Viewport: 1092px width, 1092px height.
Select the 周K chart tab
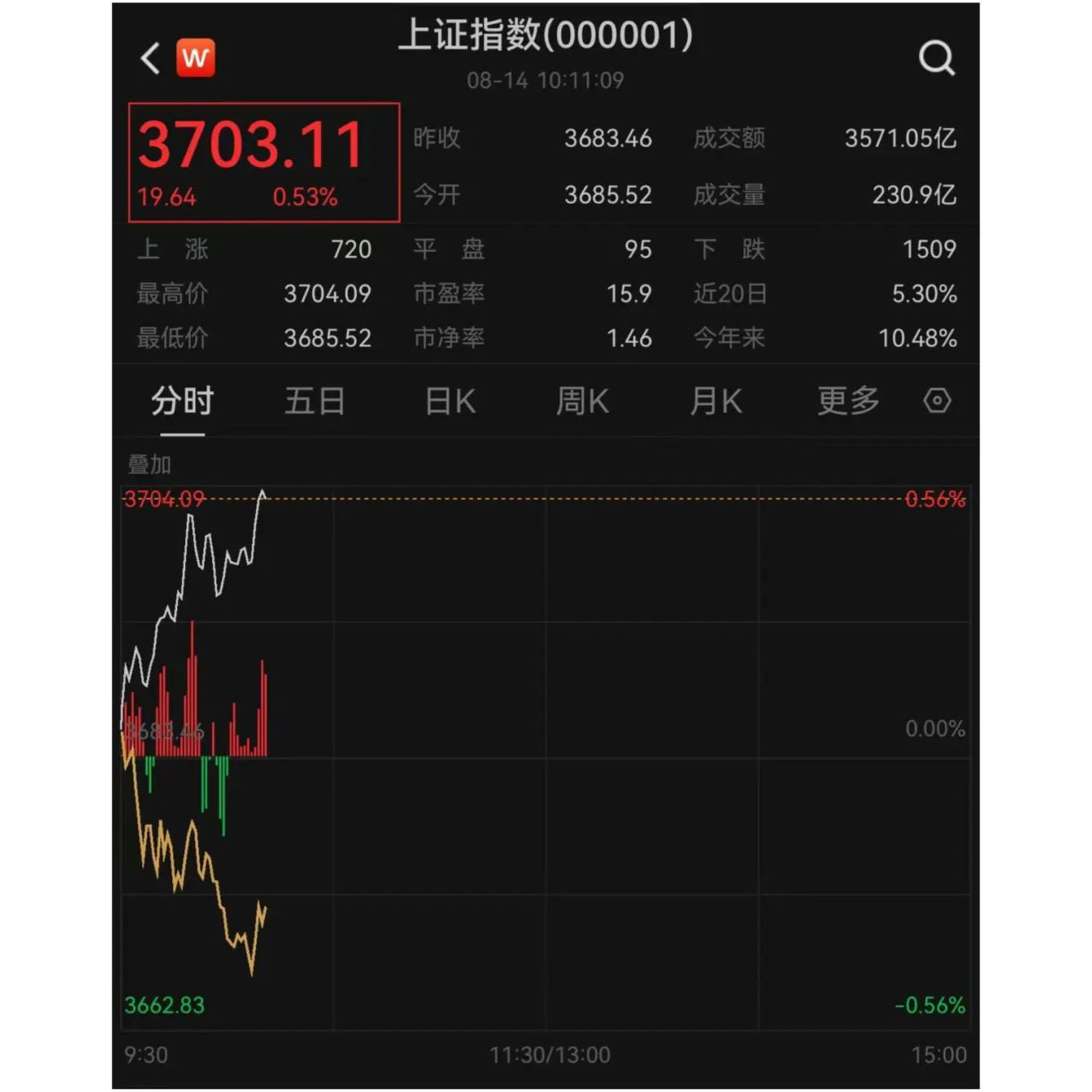pyautogui.click(x=583, y=401)
